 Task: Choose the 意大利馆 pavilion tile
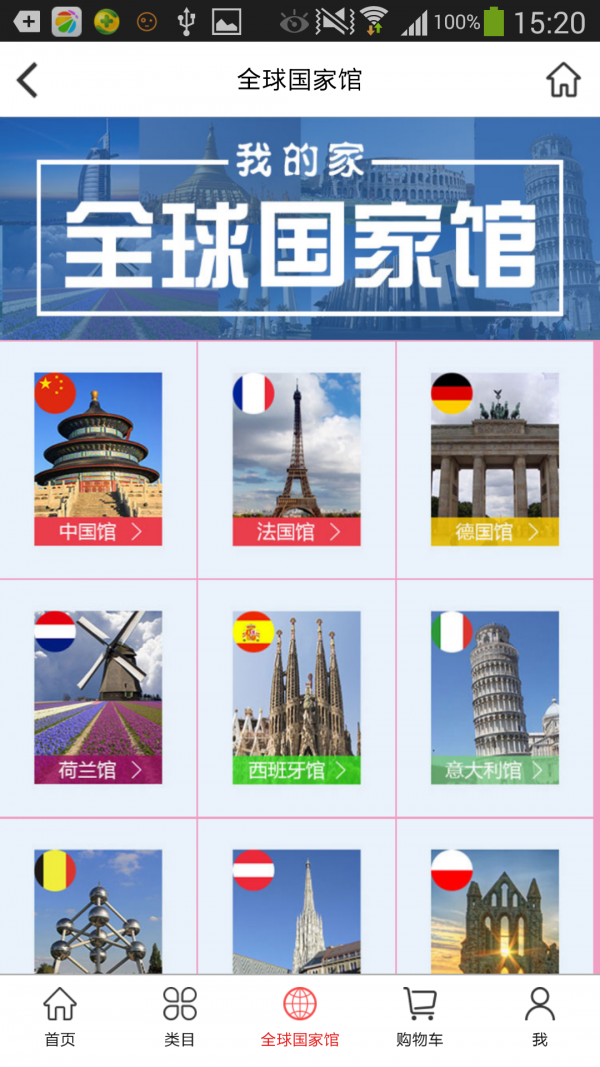494,697
